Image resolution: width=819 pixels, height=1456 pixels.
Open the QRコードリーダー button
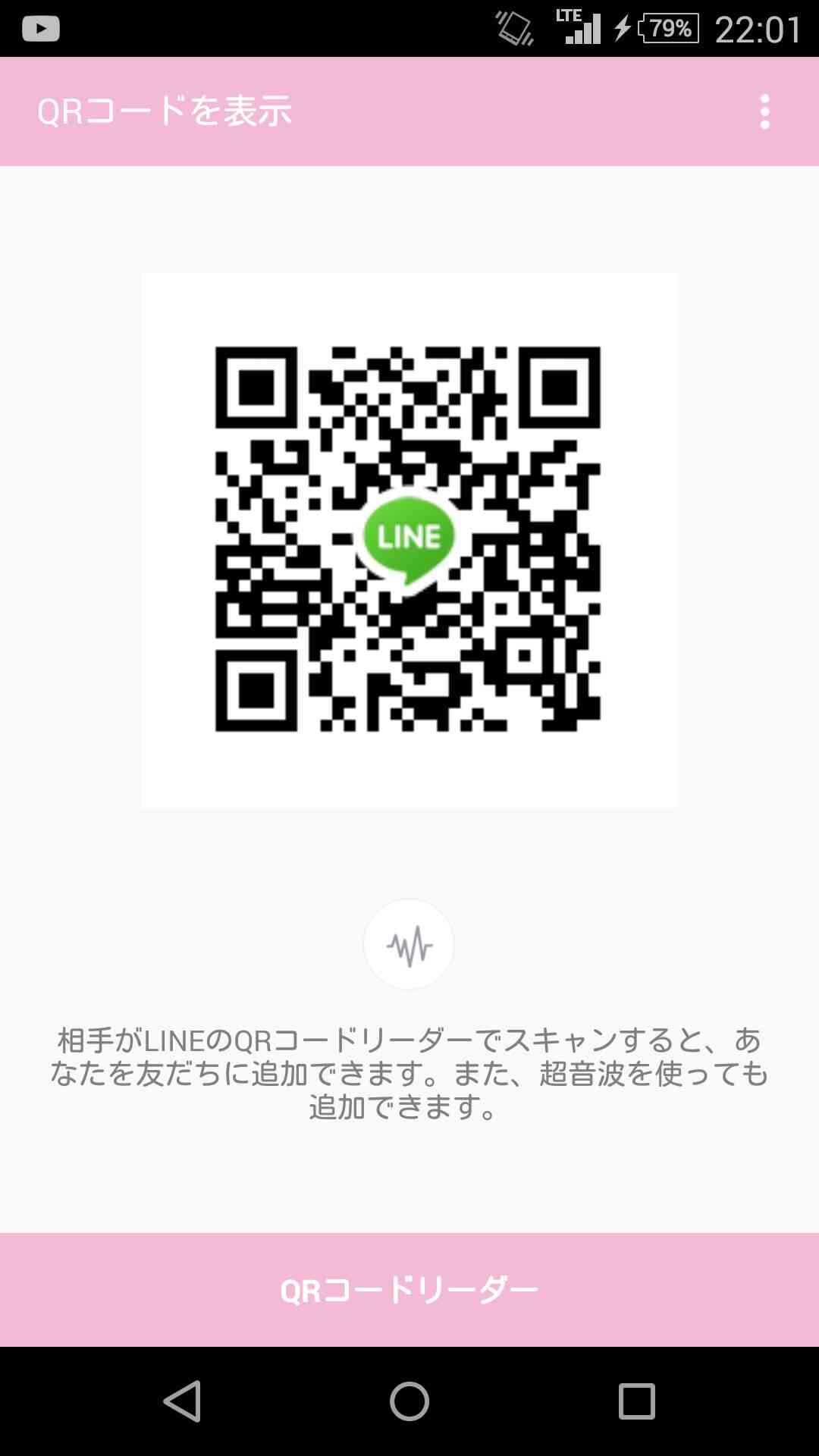pos(409,1290)
